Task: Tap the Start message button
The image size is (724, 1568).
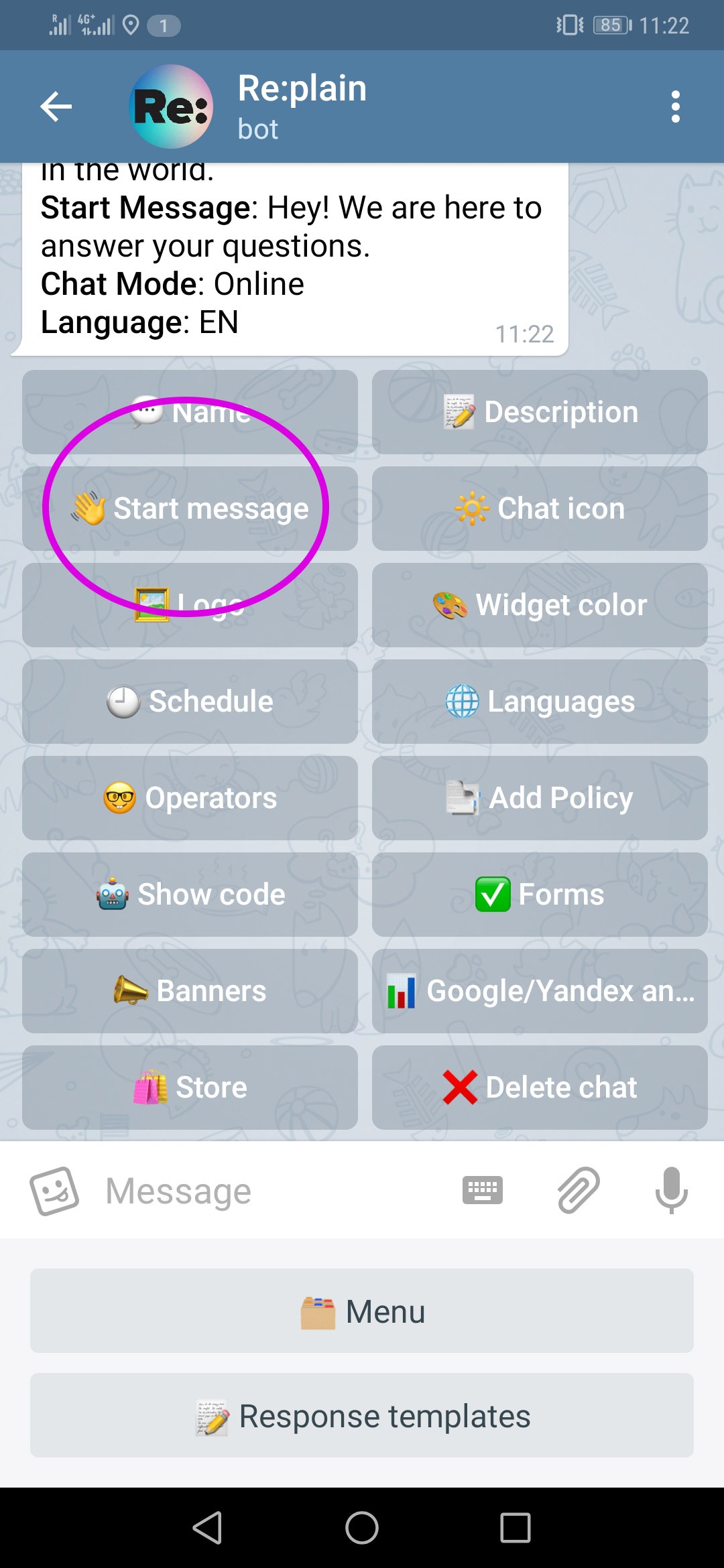Action: tap(190, 509)
